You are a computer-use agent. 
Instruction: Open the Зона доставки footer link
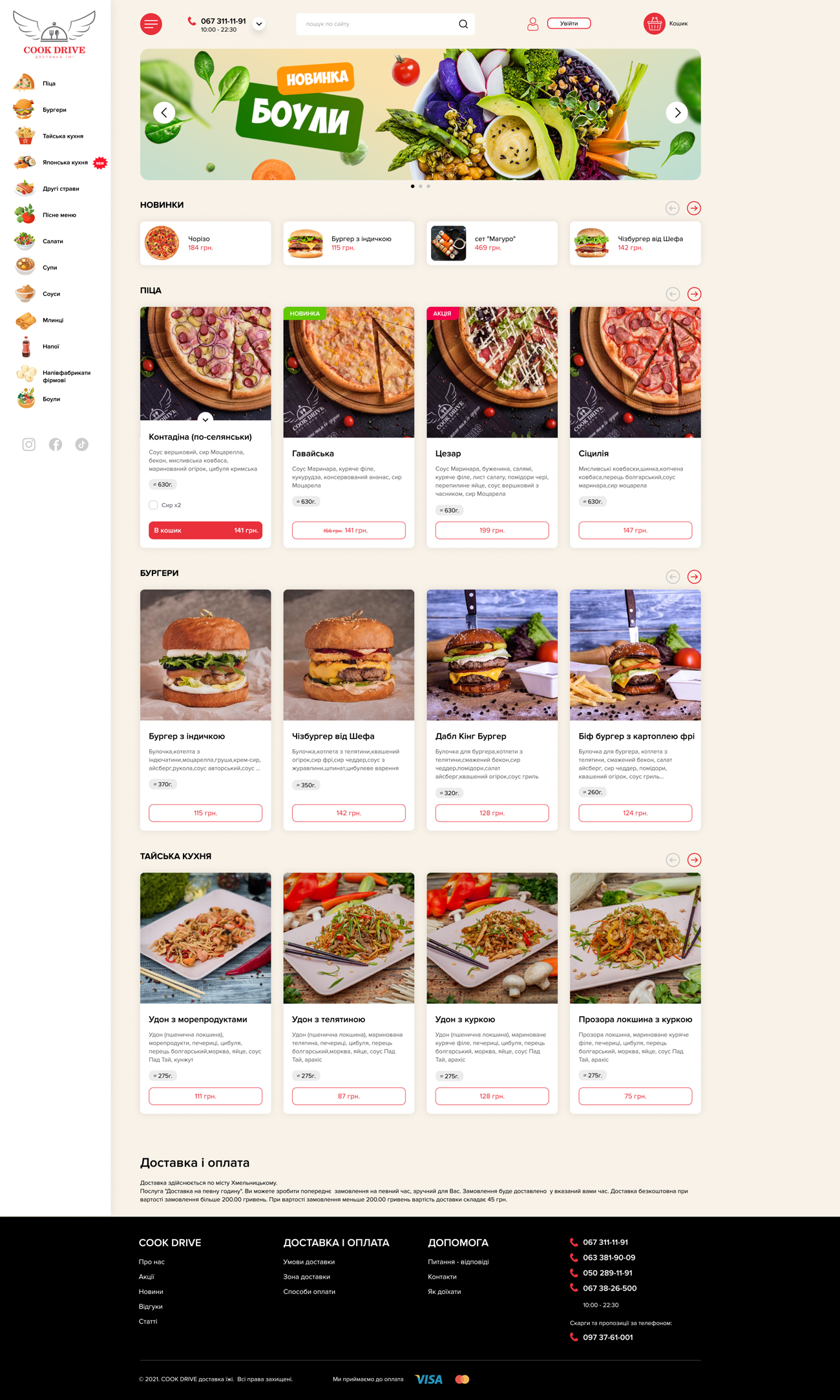coord(306,1277)
